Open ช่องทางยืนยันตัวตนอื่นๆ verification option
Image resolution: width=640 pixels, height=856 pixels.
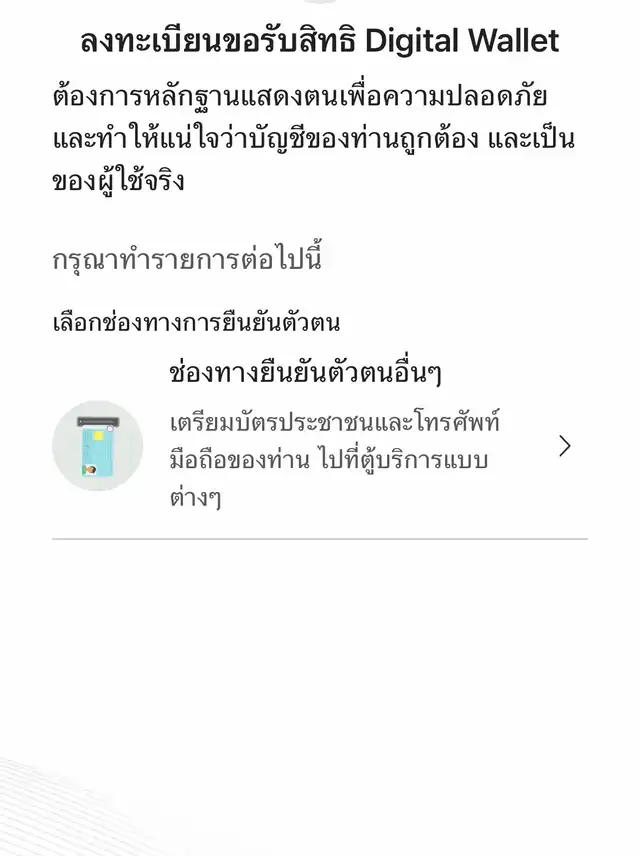320,444
